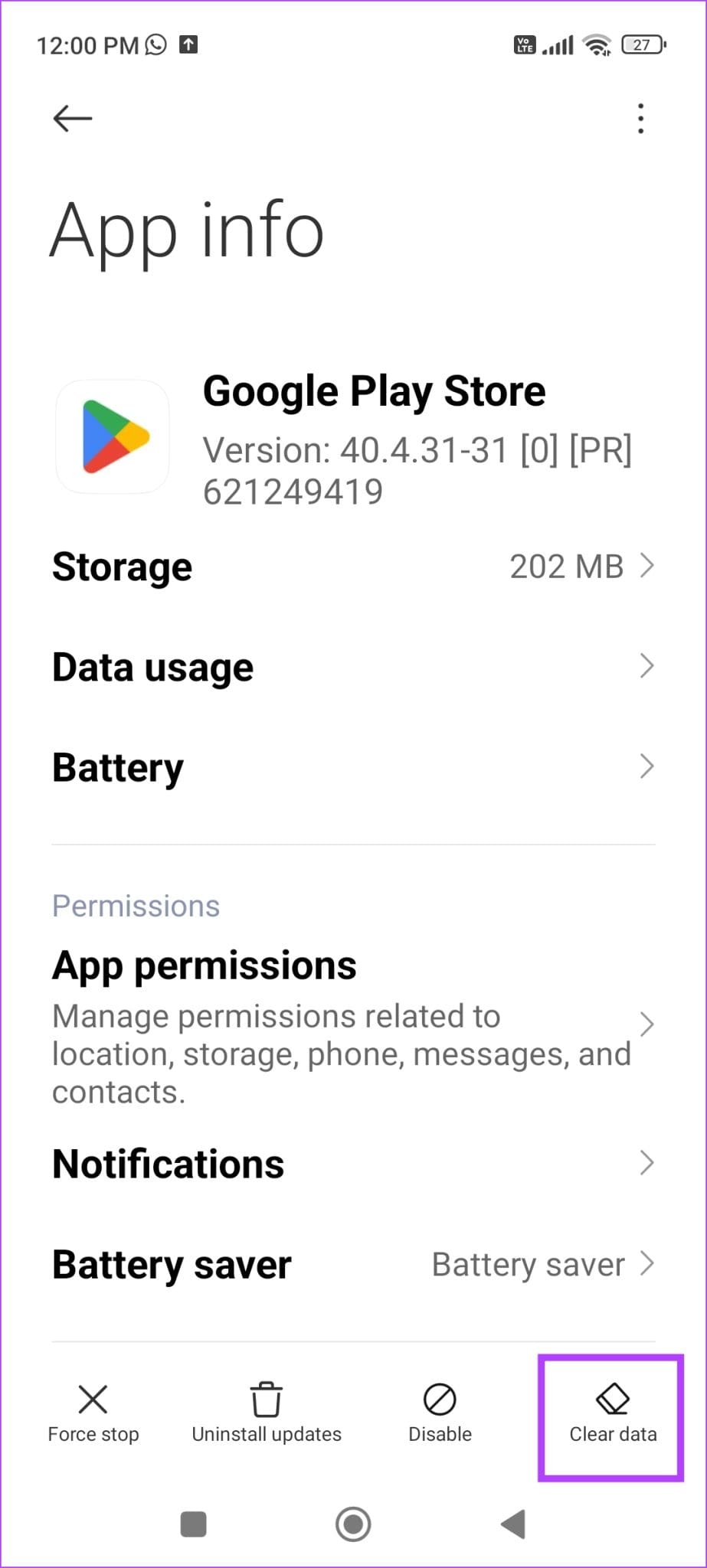Tap the App permissions chevron arrow

coord(647,1024)
